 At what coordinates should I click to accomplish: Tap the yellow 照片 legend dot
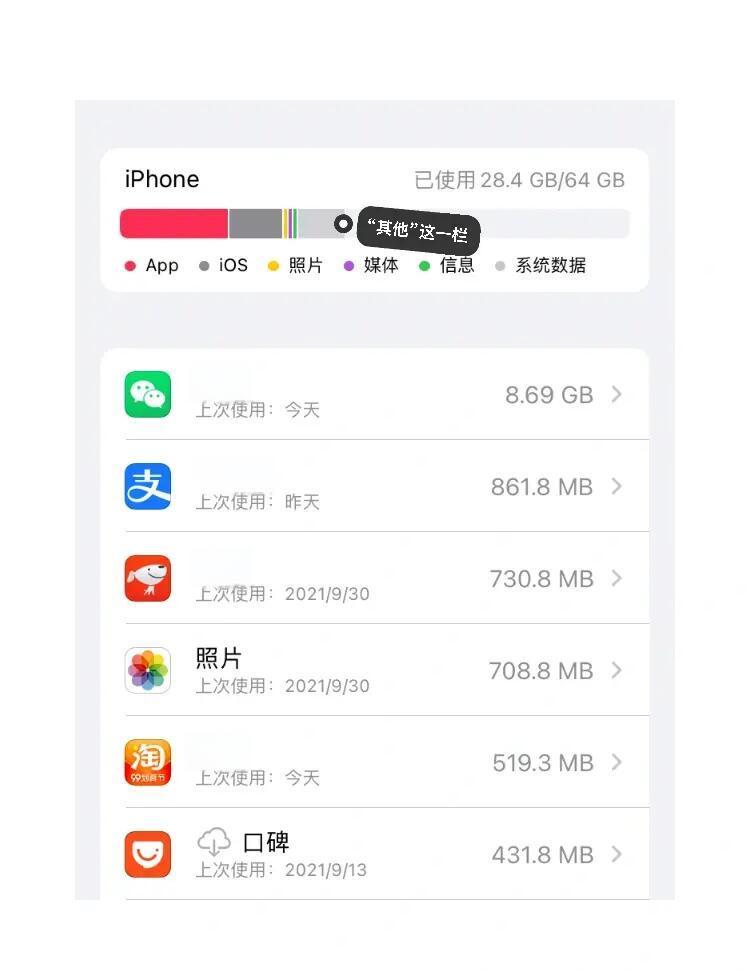click(x=272, y=265)
